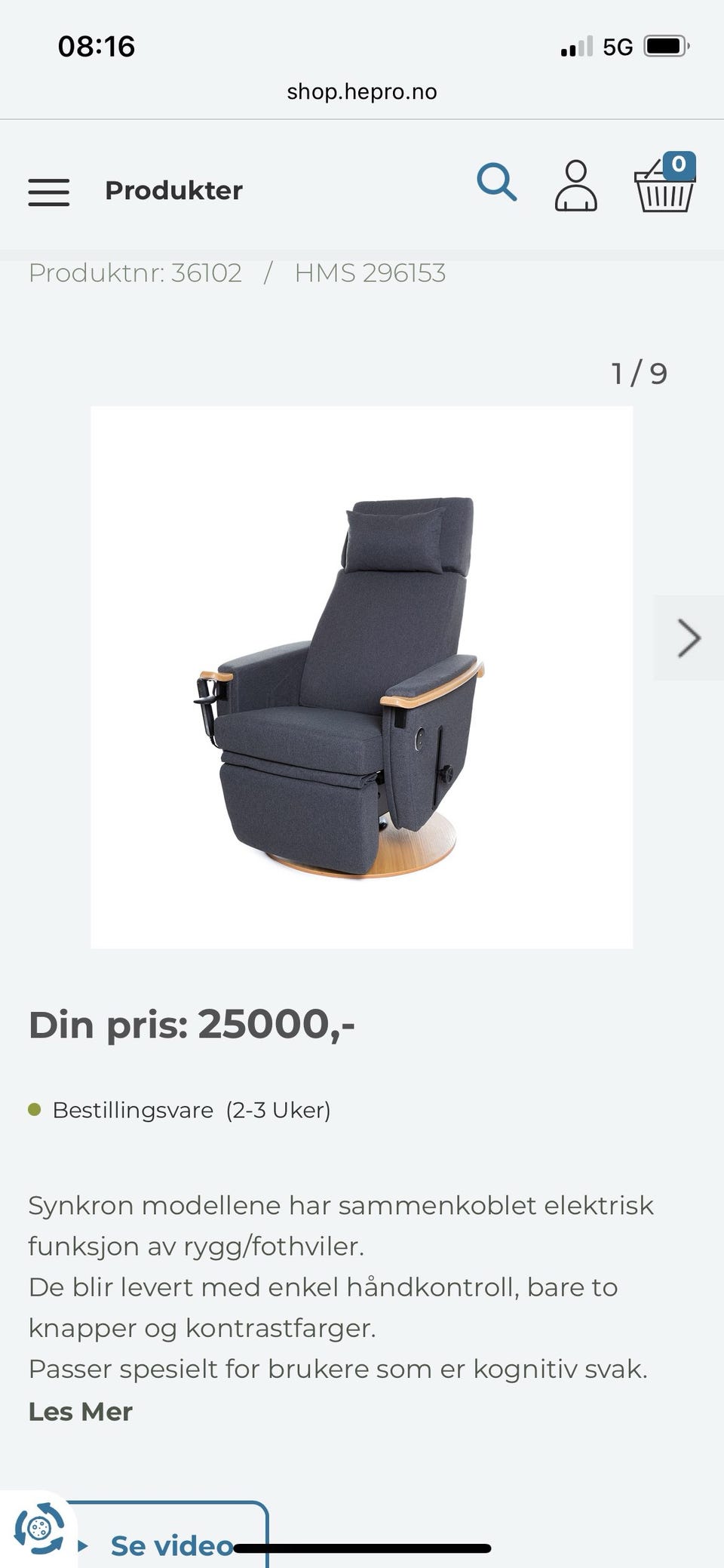Click the HMS 296153 reference link
The image size is (724, 1568).
[x=370, y=272]
